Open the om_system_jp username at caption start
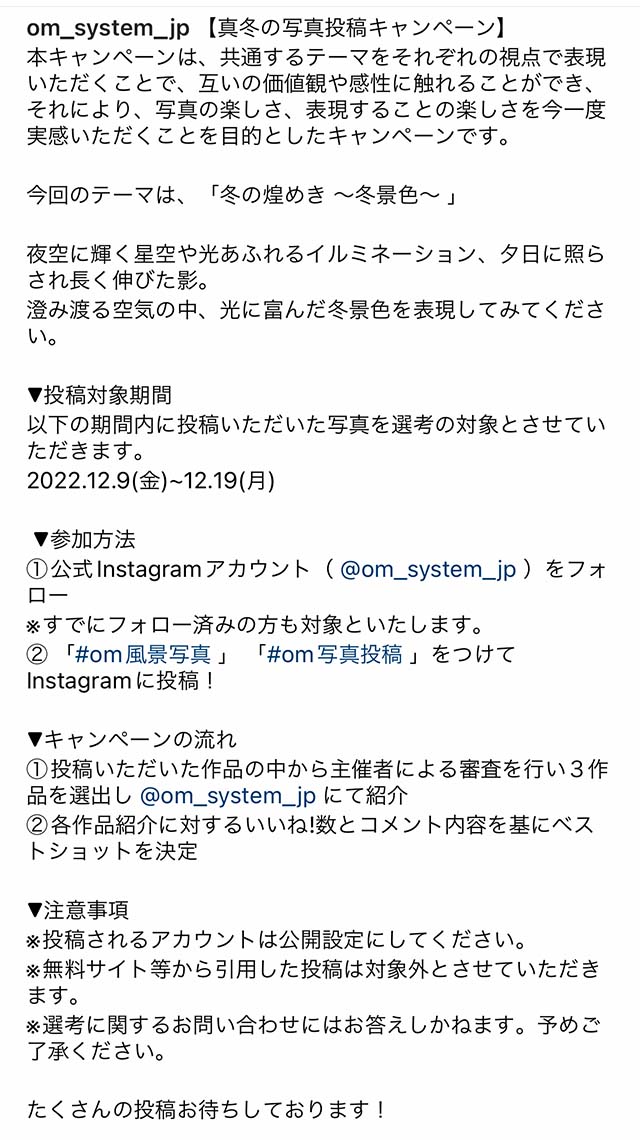Viewport: 640px width, 1140px height. (x=108, y=28)
